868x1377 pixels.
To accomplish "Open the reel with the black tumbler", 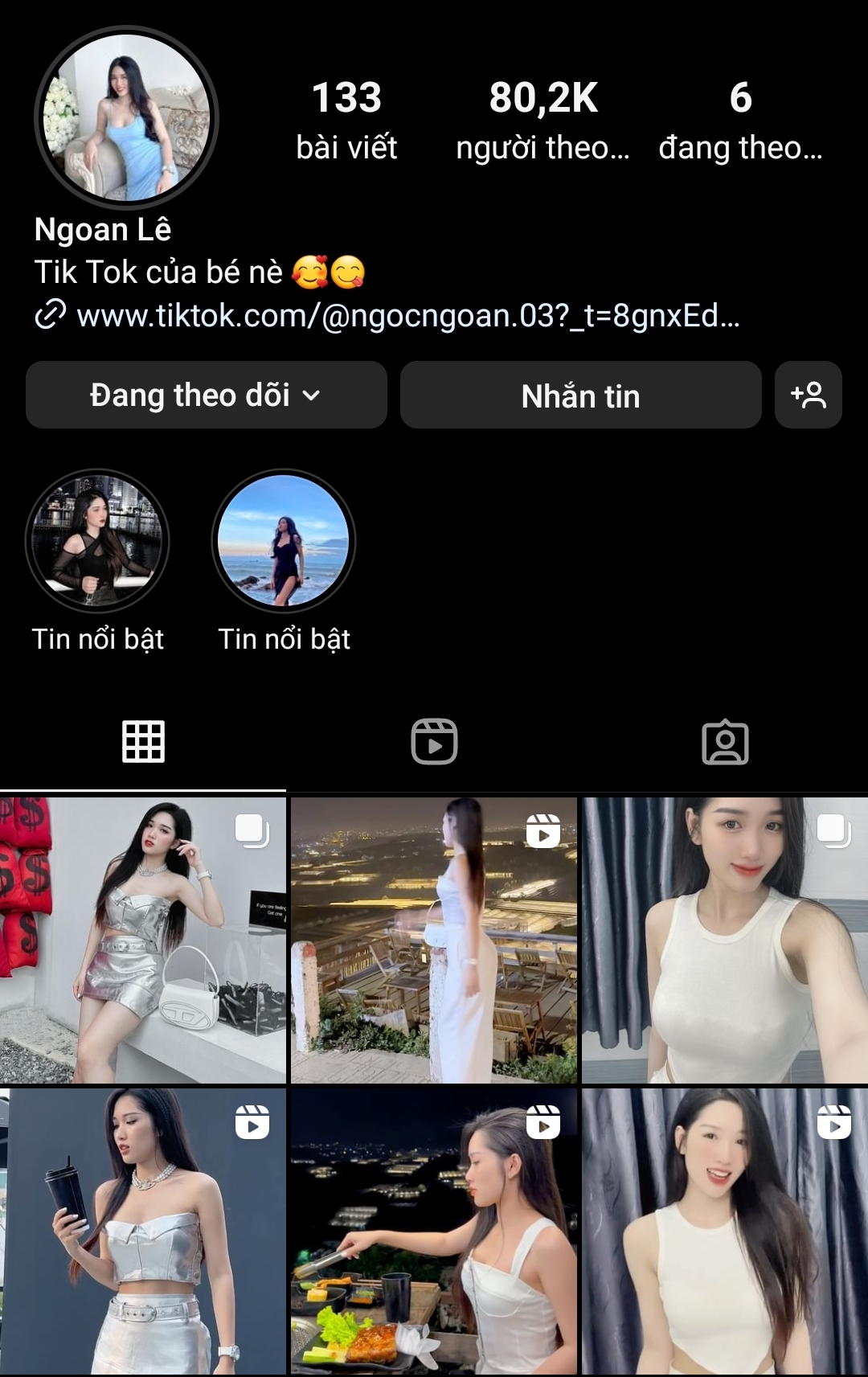I will [143, 1232].
